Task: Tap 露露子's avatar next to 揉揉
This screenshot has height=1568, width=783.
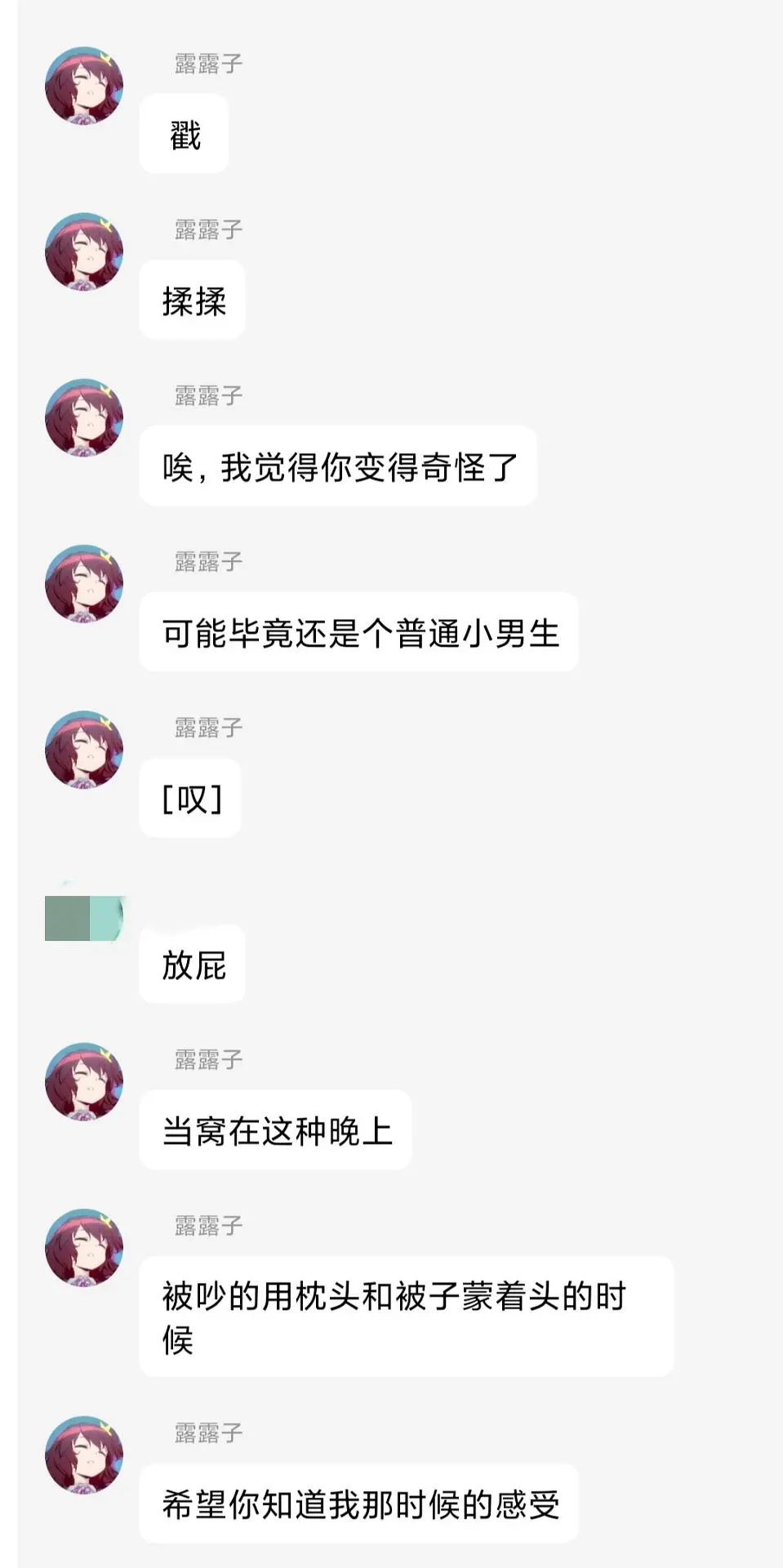Action: 83,252
